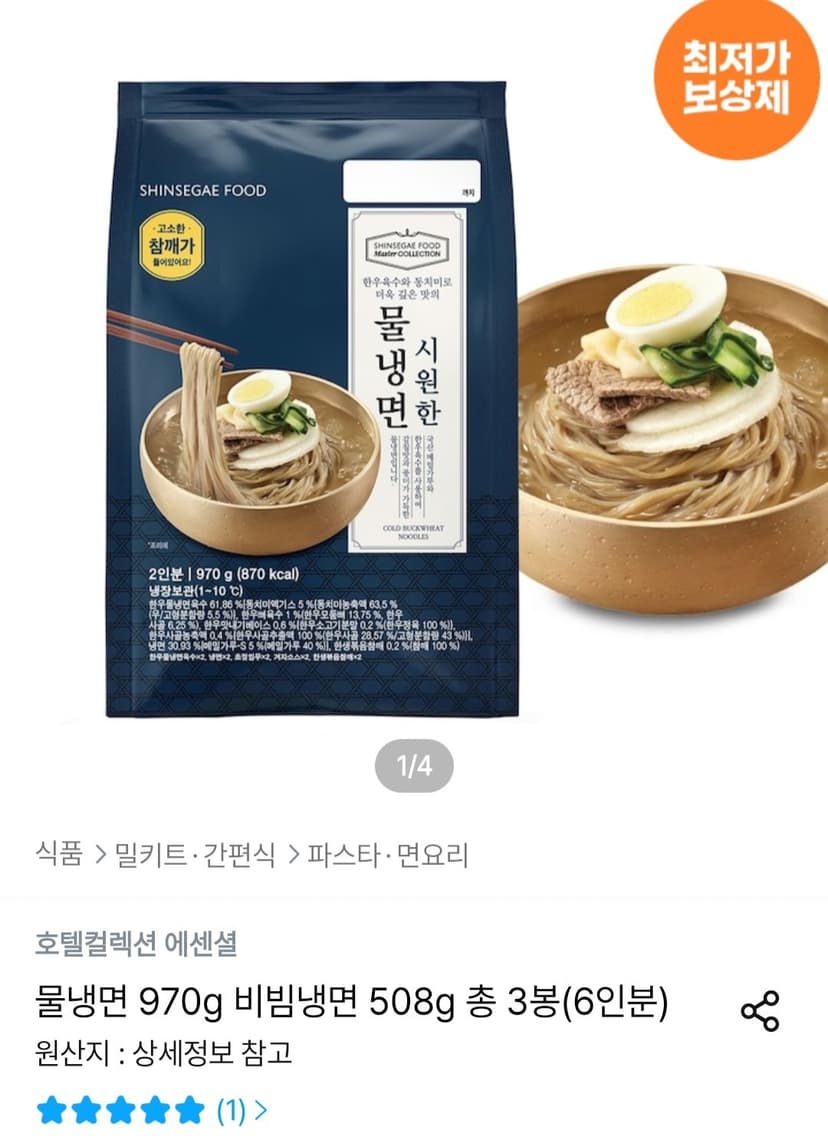Open the 식품 category breadcrumb
Screen dimensions: 828x1136
[x=59, y=854]
